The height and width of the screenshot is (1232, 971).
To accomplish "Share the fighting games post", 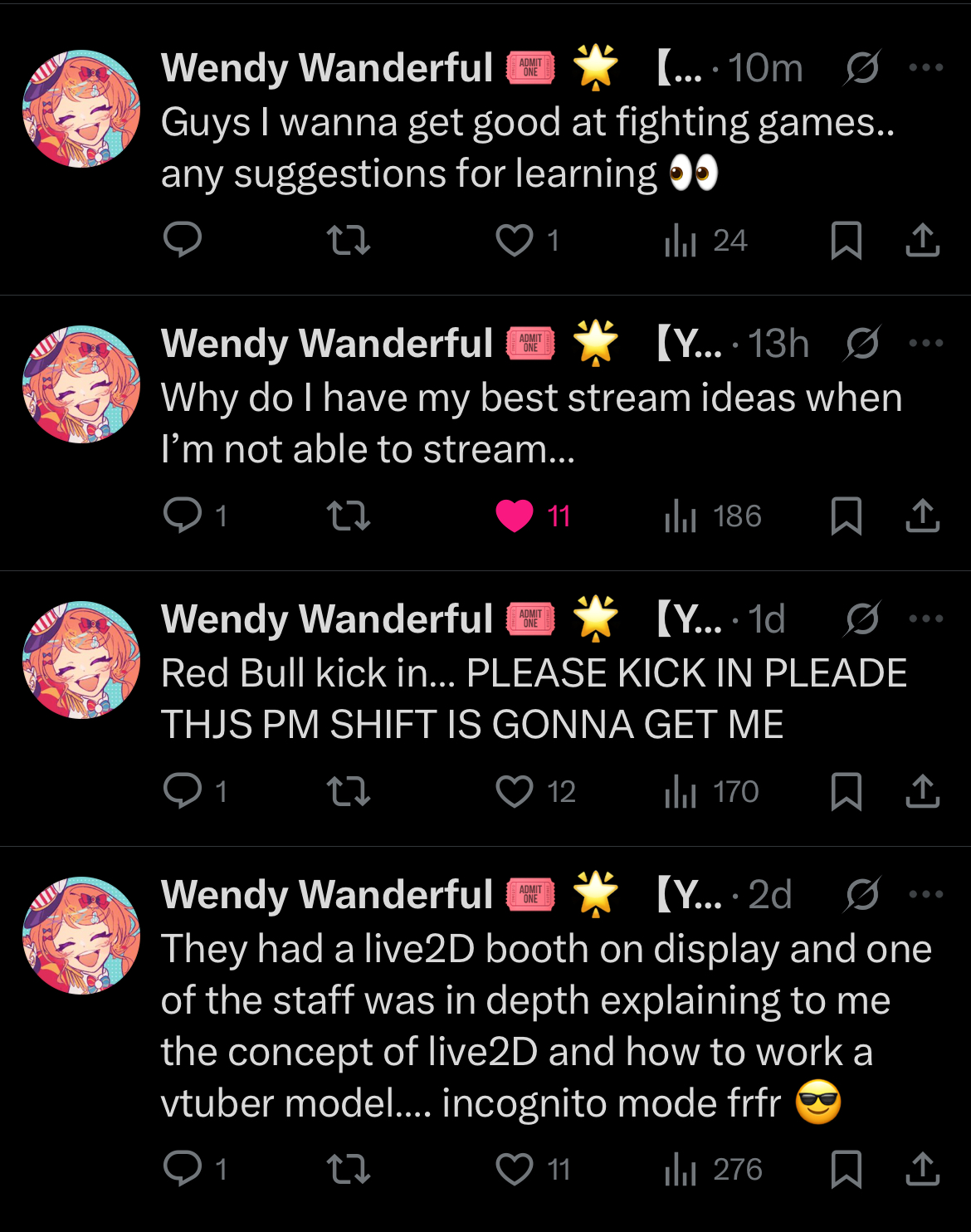I will tap(922, 240).
